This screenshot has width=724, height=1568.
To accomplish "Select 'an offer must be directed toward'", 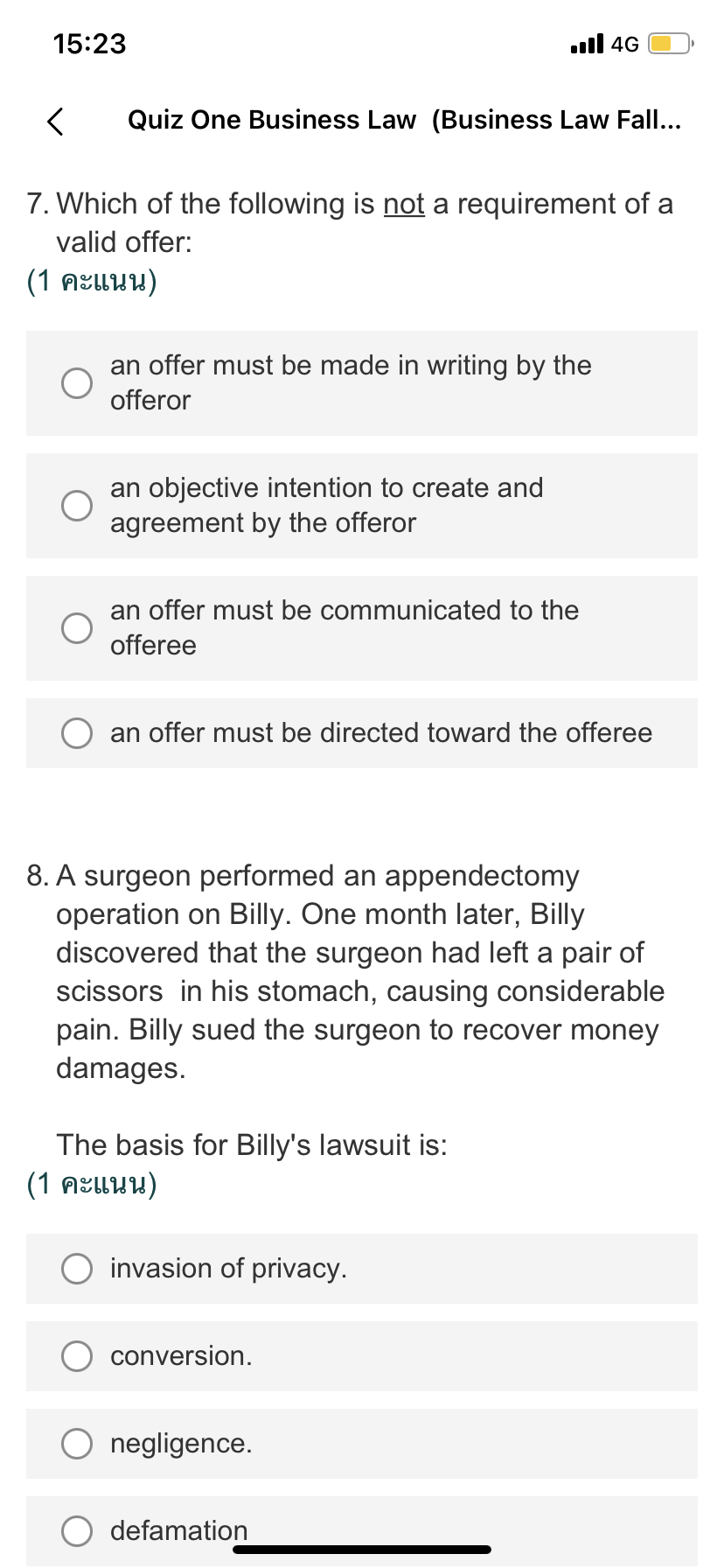I will tap(77, 733).
